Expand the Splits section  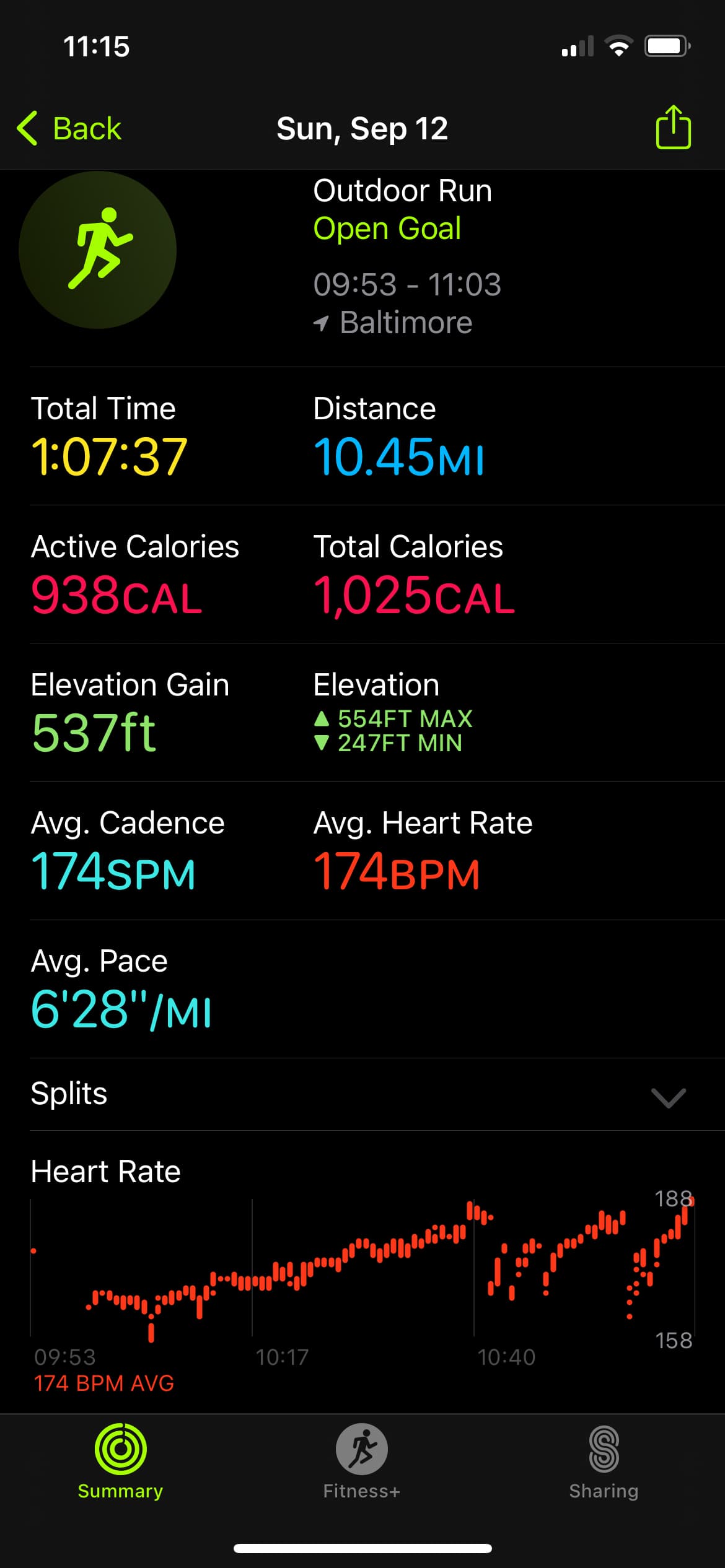pos(668,1097)
